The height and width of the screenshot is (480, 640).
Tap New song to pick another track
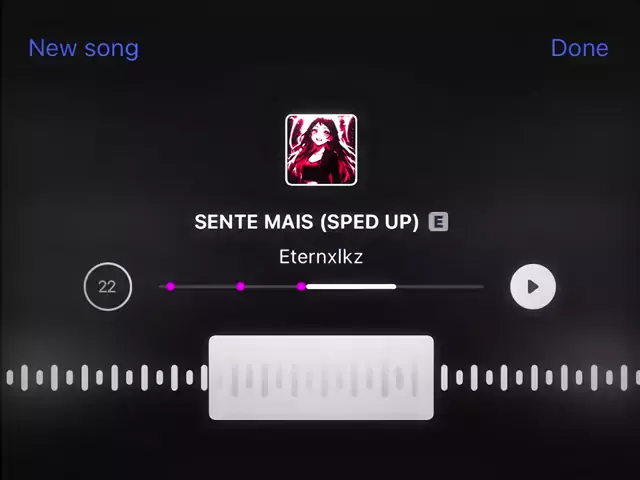[83, 48]
